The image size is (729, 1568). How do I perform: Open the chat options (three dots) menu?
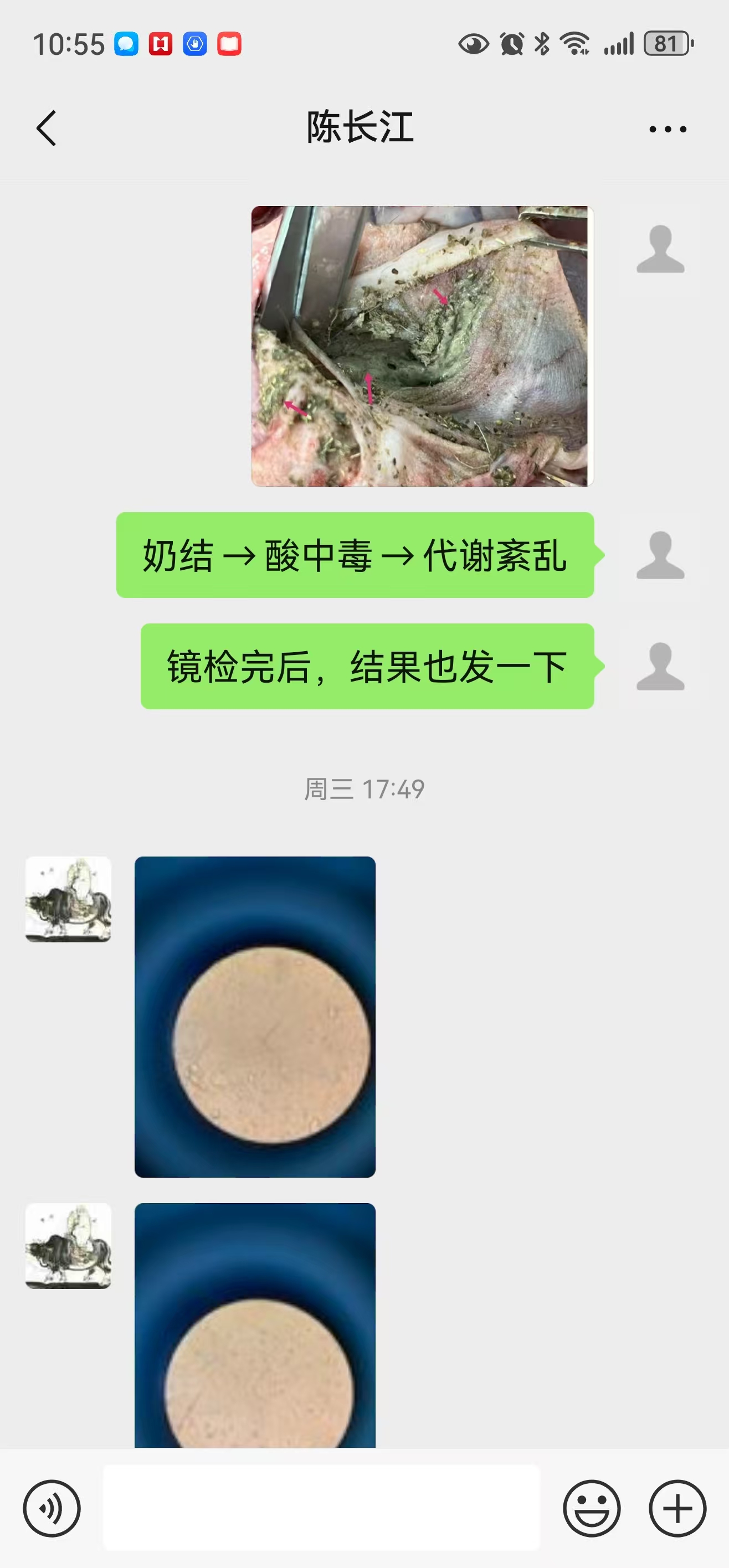667,129
